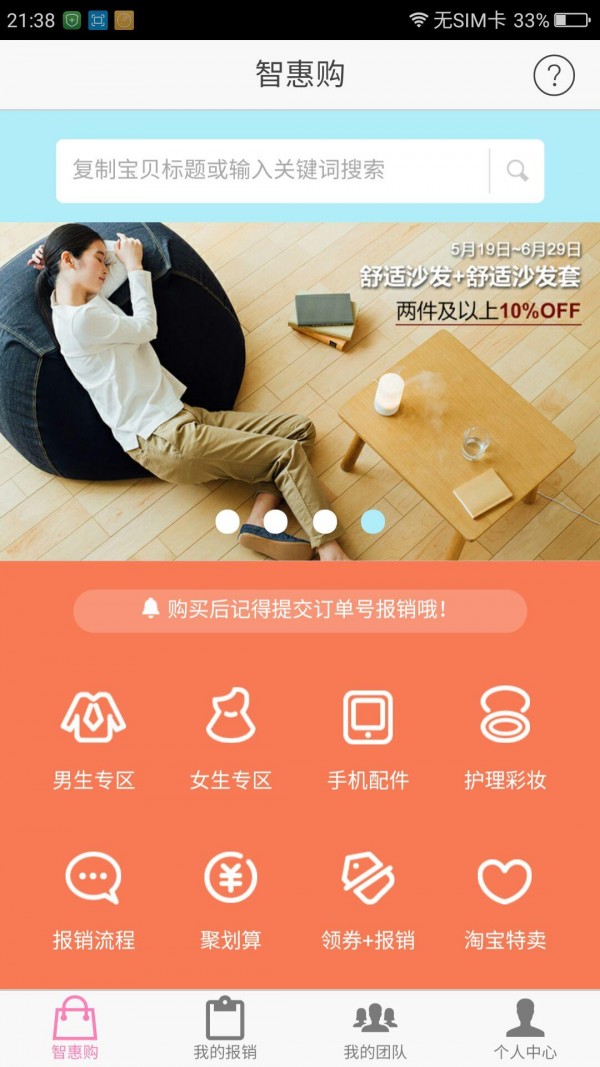This screenshot has width=600, height=1067.
Task: Open 领券+报销 coupons
Action: click(x=368, y=902)
